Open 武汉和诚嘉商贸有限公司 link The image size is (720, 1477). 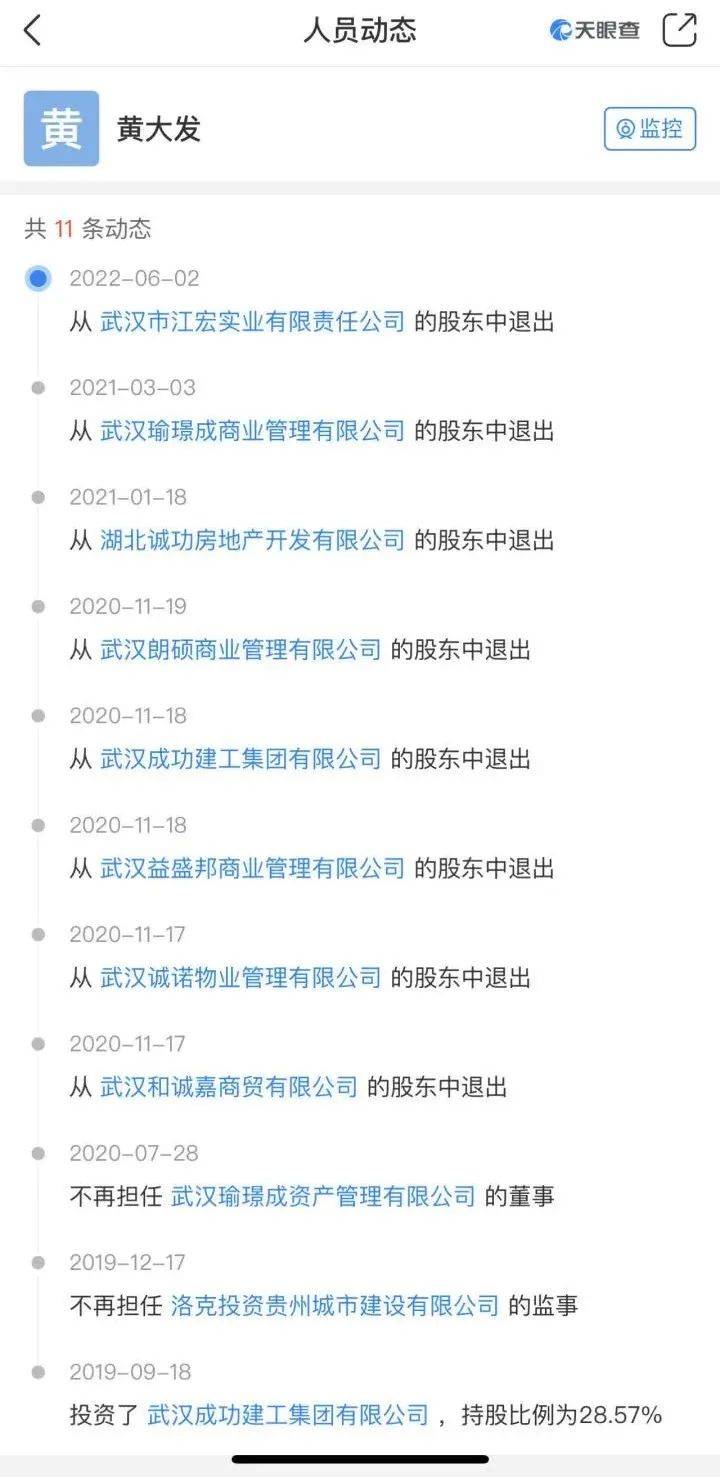229,1086
